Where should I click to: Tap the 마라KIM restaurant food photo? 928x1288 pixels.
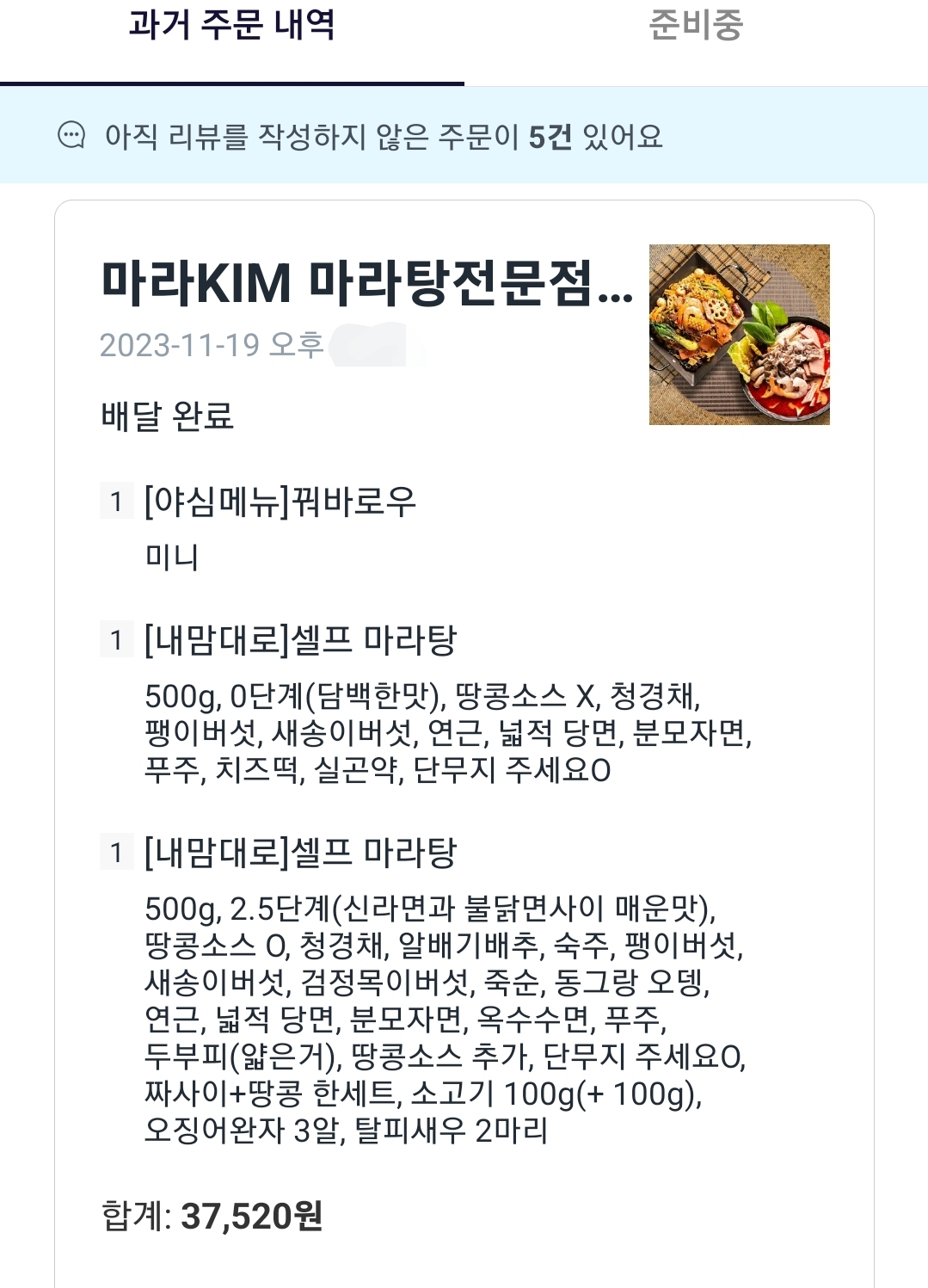coord(739,335)
